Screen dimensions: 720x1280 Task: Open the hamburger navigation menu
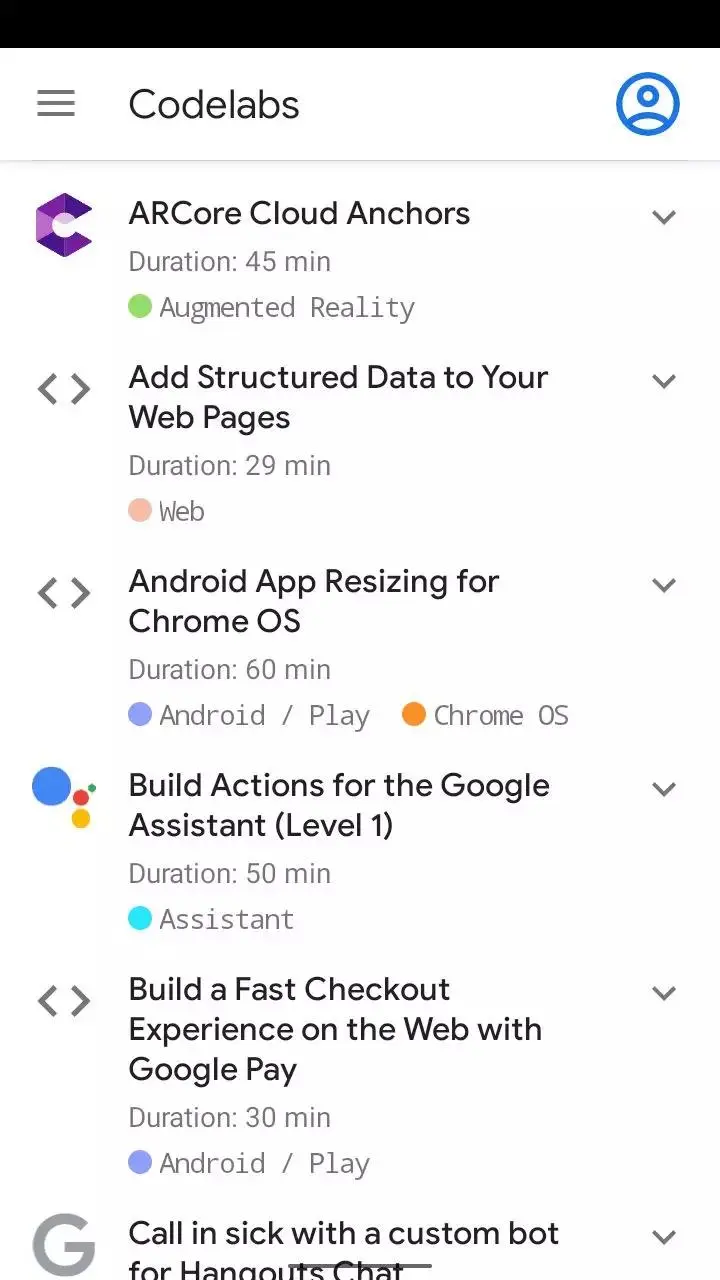click(x=56, y=104)
